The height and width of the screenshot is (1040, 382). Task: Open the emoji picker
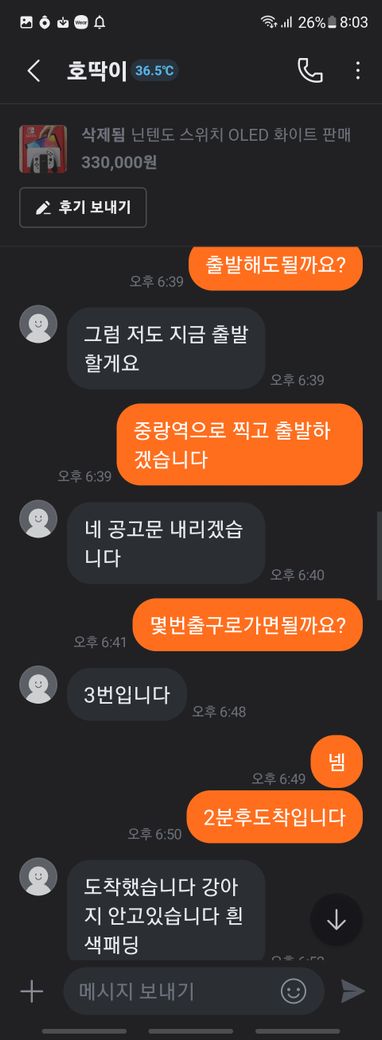pyautogui.click(x=294, y=992)
